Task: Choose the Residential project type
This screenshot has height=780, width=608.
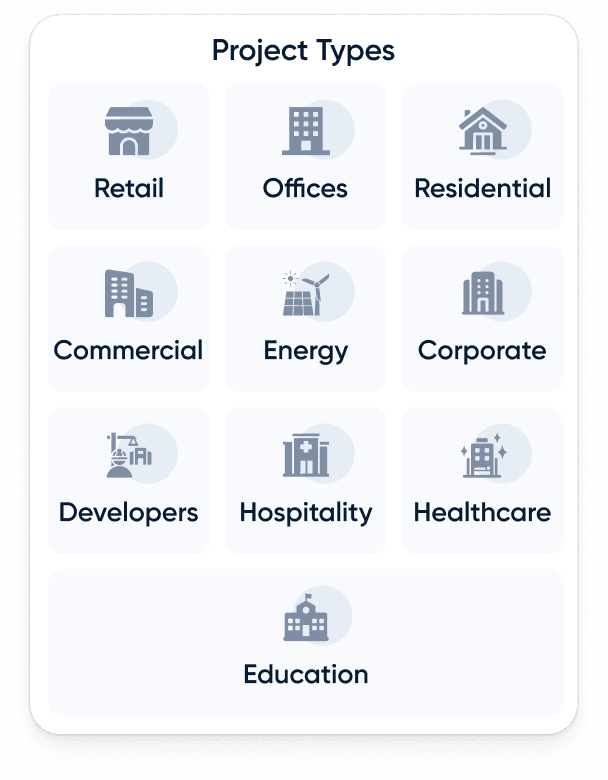Action: [x=482, y=157]
